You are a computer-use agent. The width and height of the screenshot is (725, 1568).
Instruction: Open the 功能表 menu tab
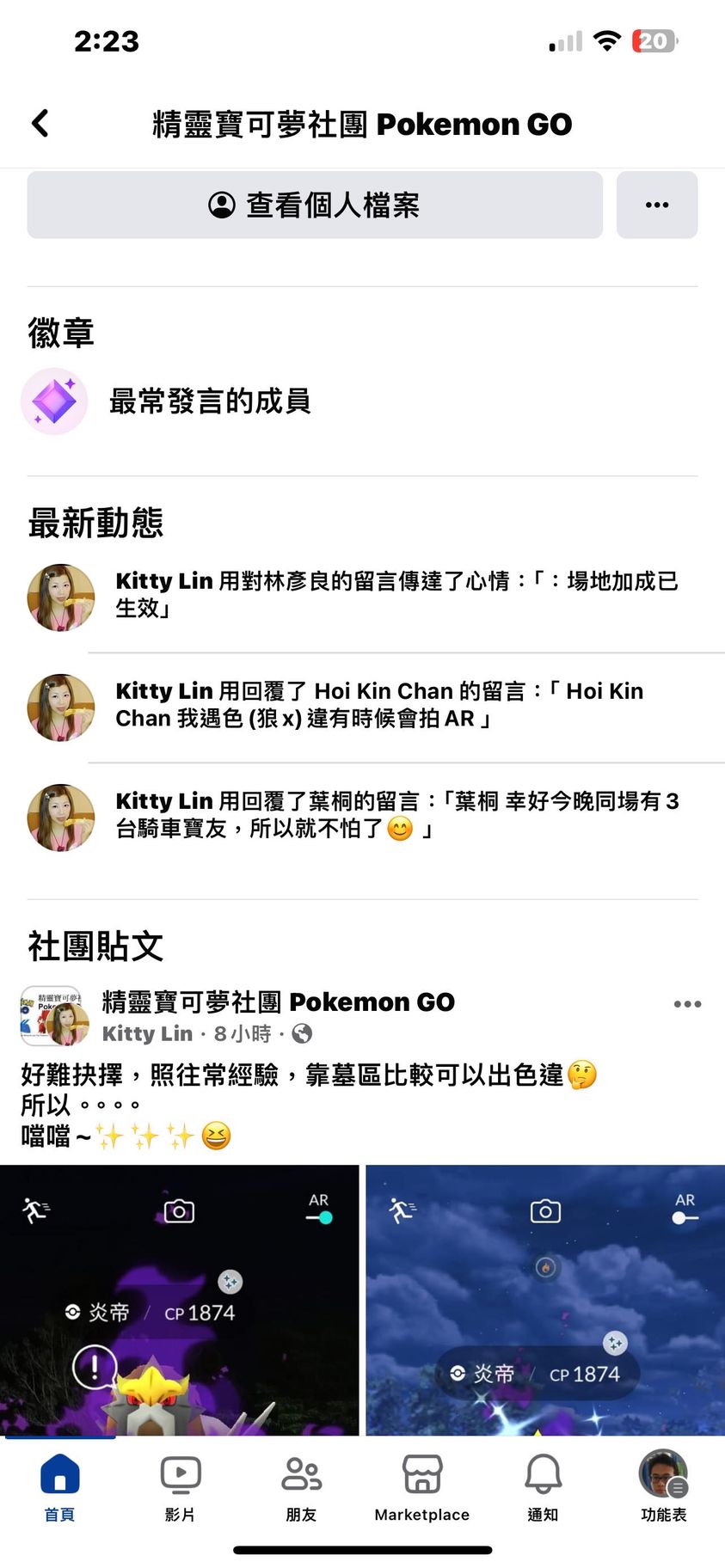coord(663,1487)
